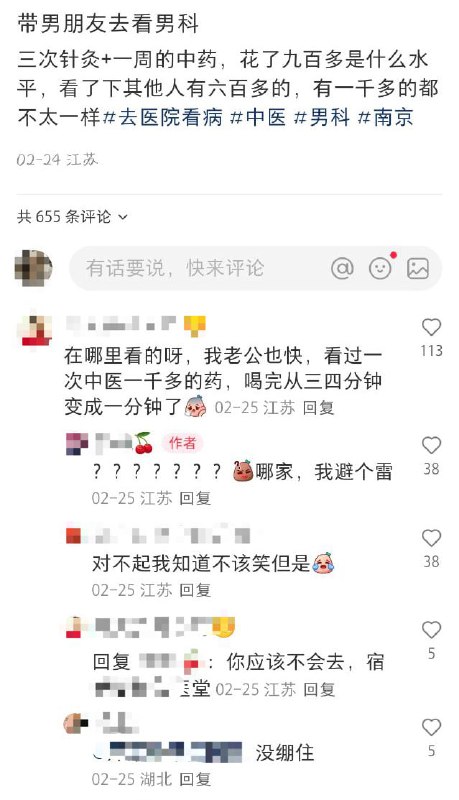Reply to the 没绷住 comment from 湖北

[195, 779]
